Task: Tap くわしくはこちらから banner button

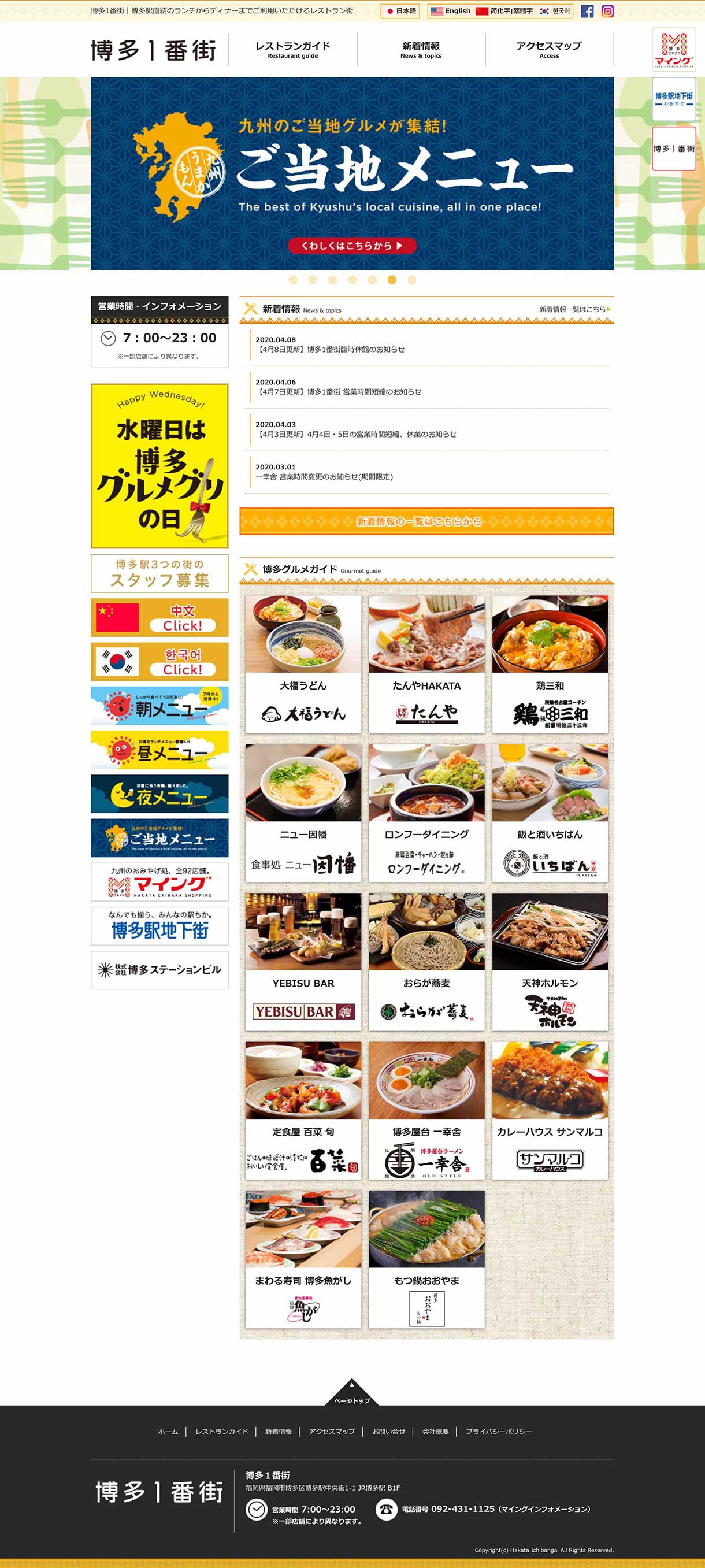Action: tap(352, 245)
